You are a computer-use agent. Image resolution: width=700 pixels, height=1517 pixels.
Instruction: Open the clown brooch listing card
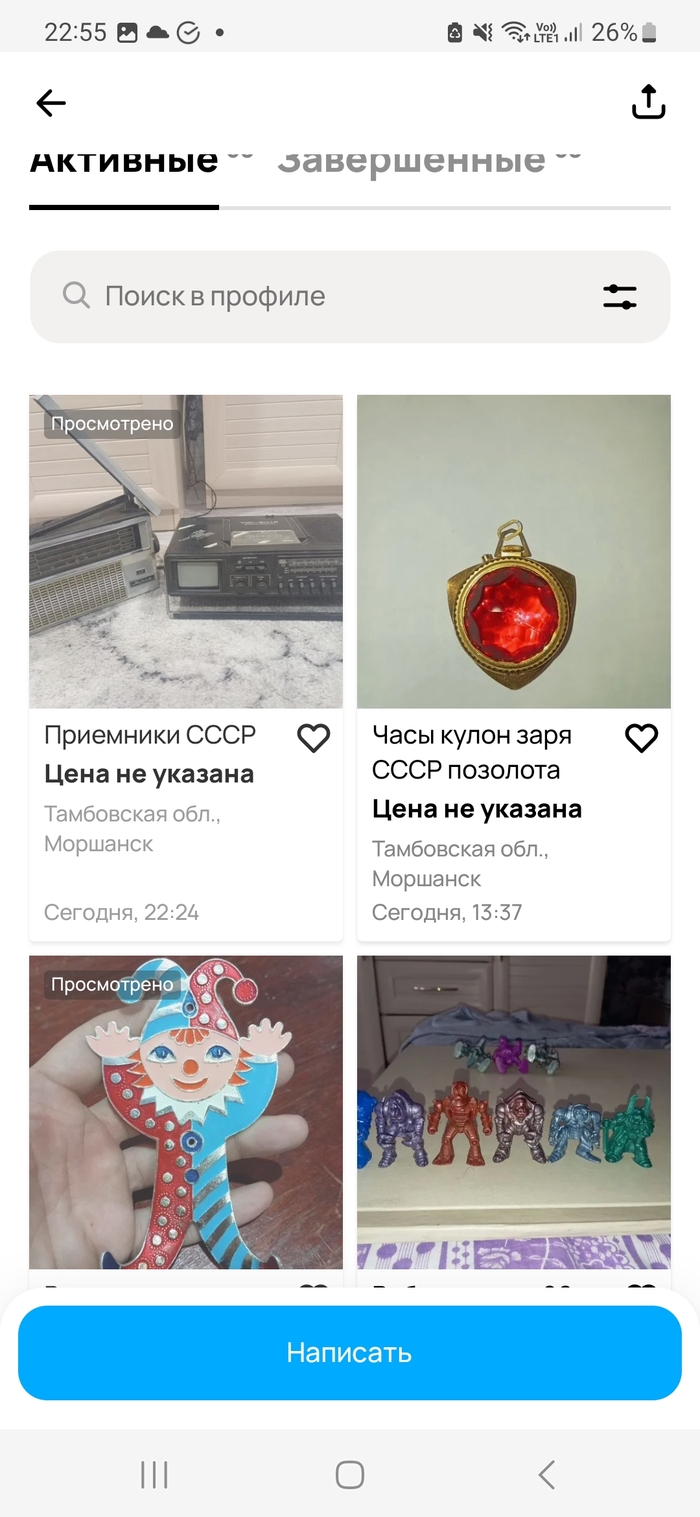(x=186, y=1110)
